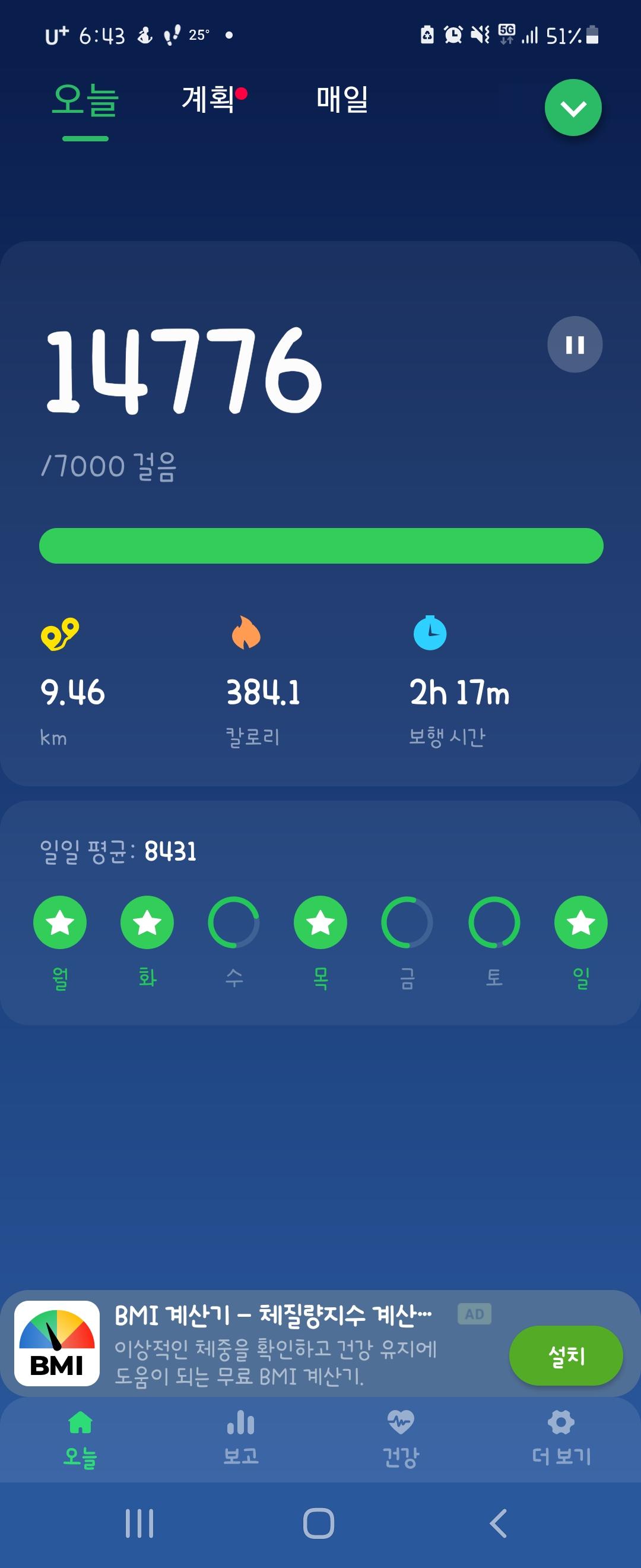This screenshot has height=1568, width=641.
Task: Switch to the 계획 top tab
Action: 208,99
